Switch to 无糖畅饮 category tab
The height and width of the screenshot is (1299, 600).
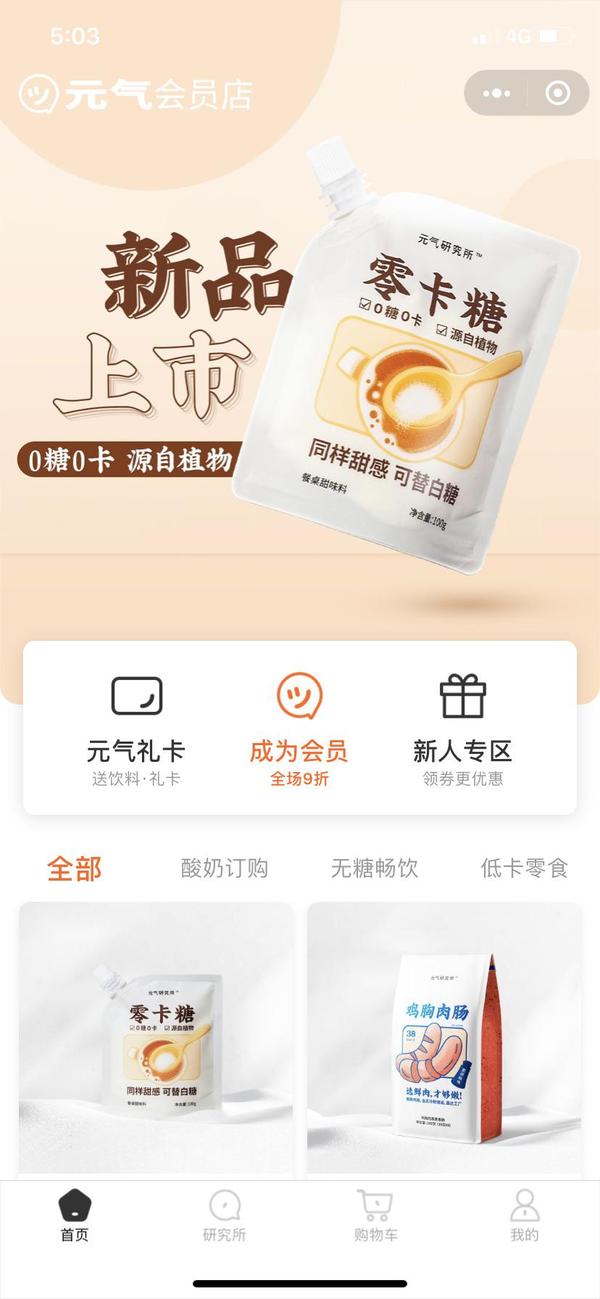(x=374, y=868)
